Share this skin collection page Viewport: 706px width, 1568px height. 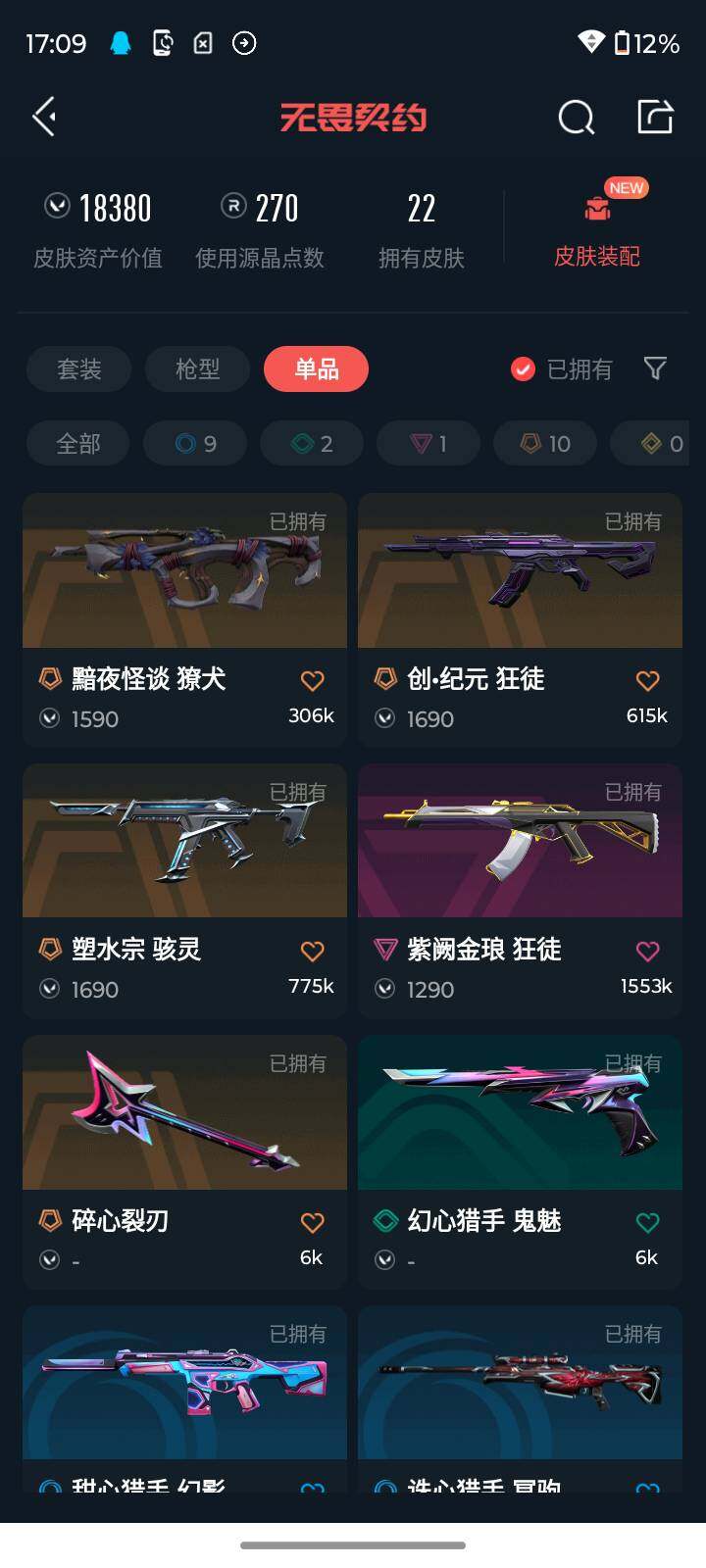[x=655, y=118]
